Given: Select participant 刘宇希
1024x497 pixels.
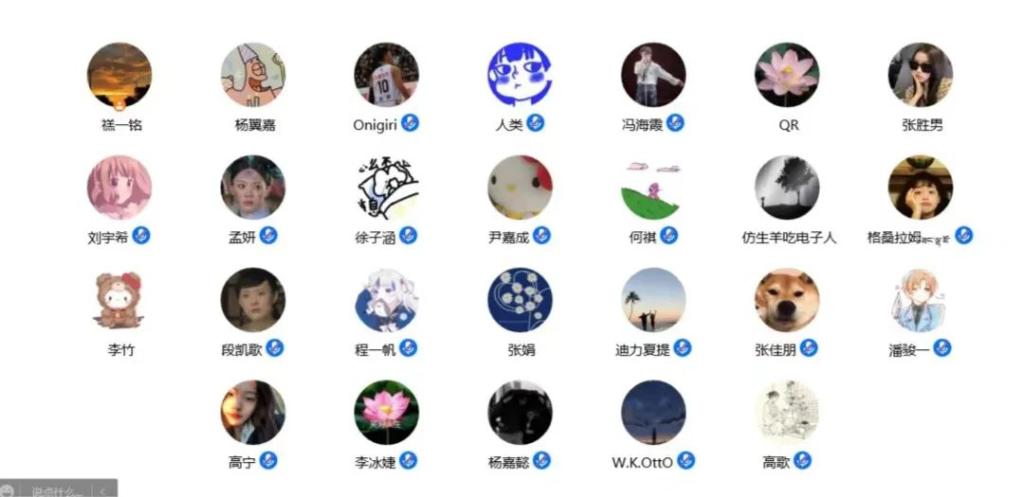Looking at the screenshot, I should [120, 187].
